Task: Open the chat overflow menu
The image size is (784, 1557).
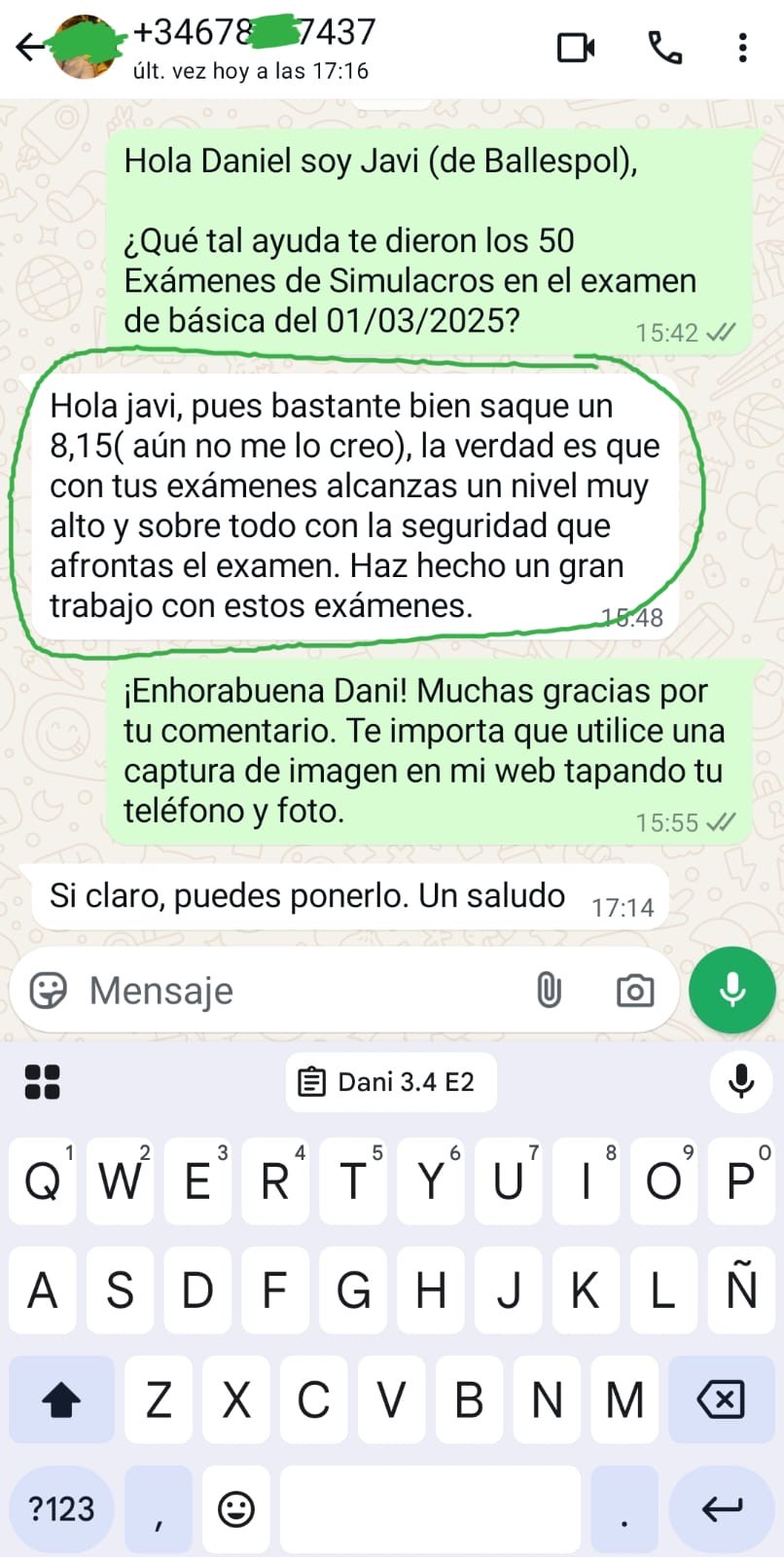Action: click(x=742, y=47)
